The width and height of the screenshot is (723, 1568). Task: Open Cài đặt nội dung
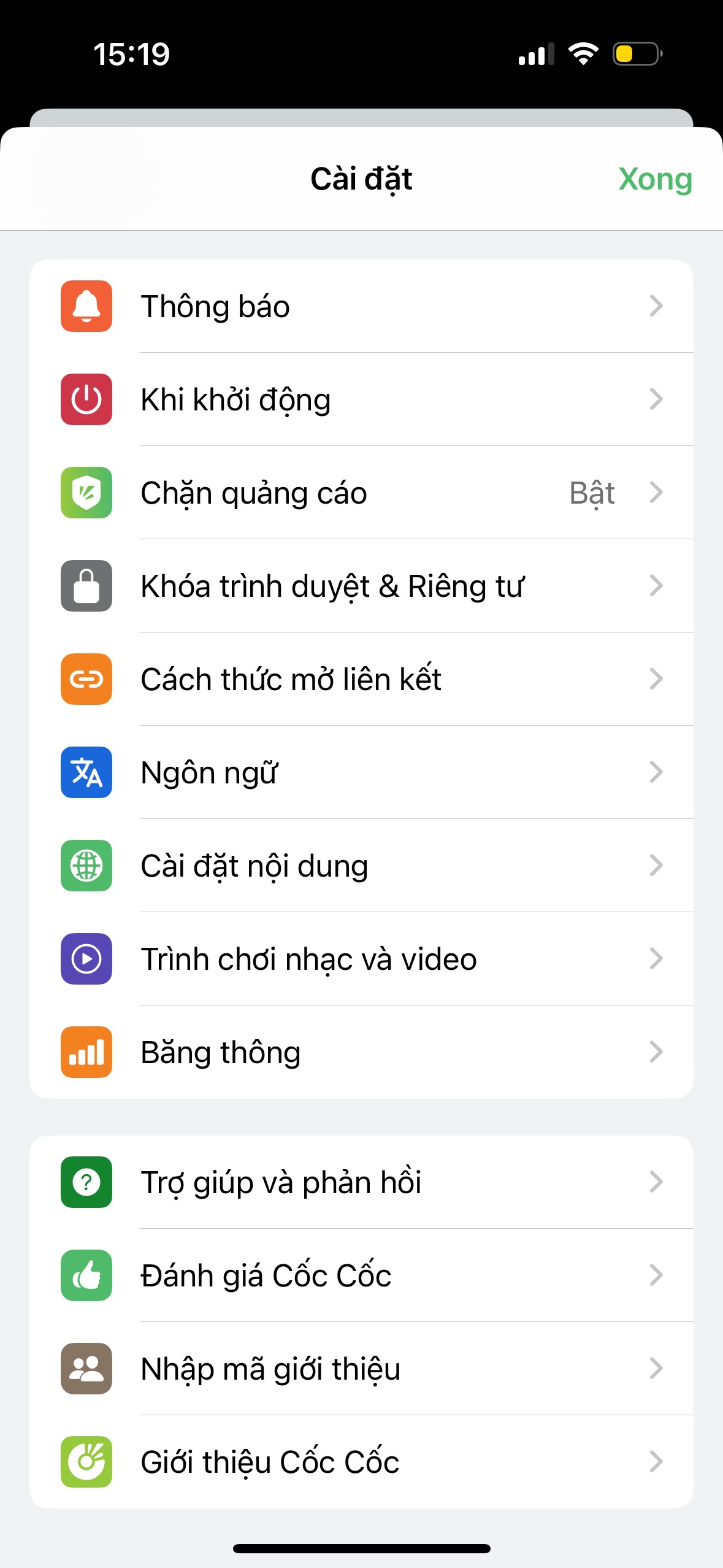coord(362,866)
